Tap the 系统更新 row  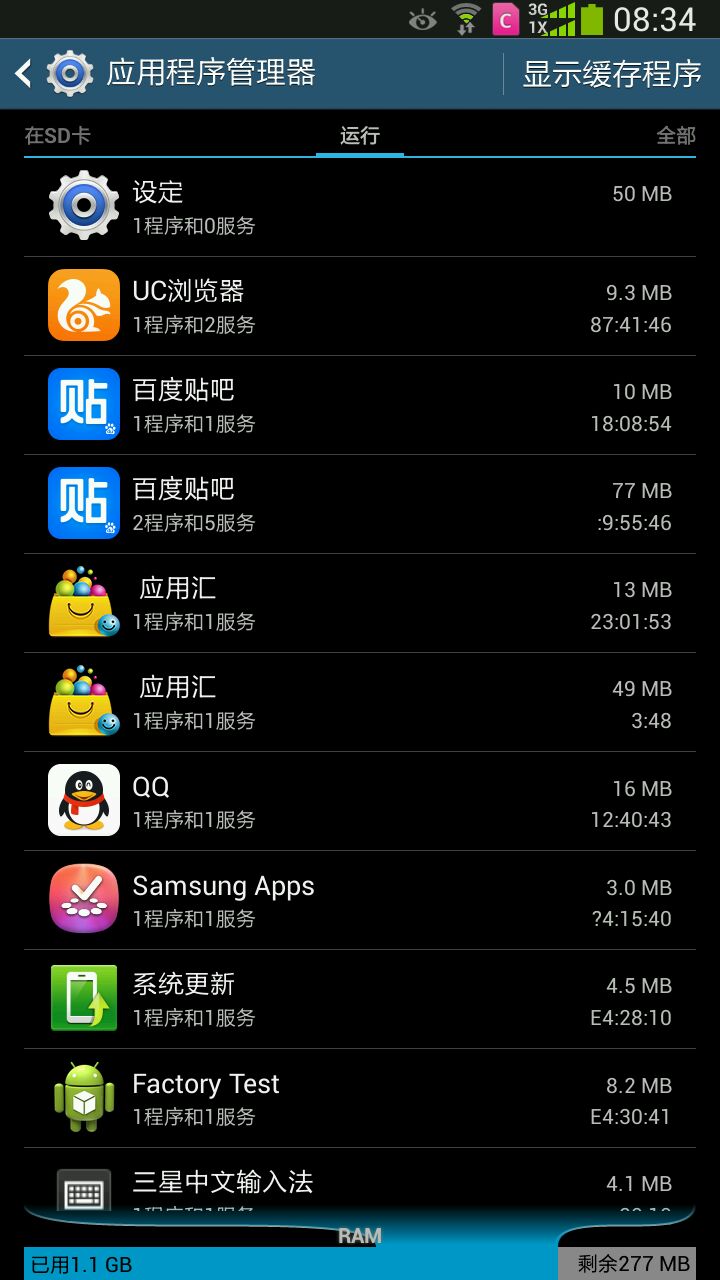360,999
